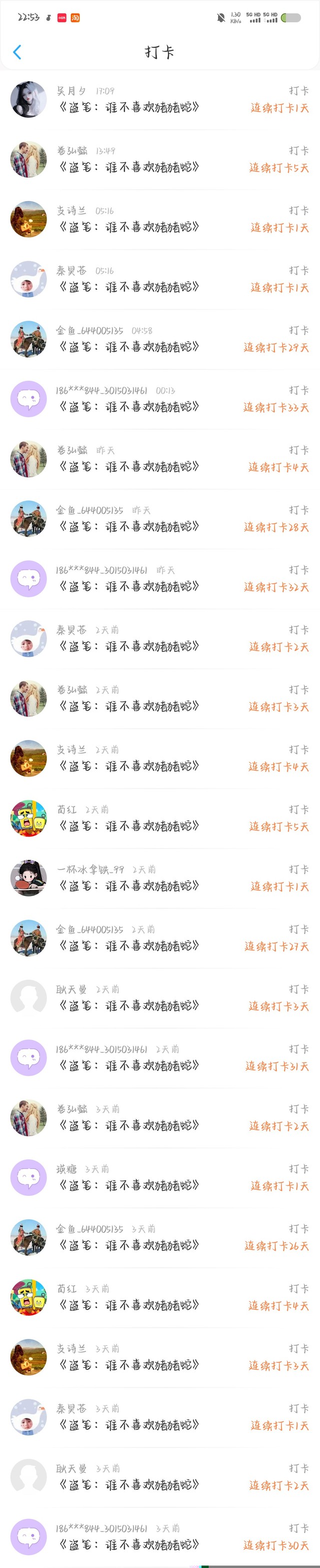Open 支诗兰's check-in at 05:16

(x=159, y=220)
